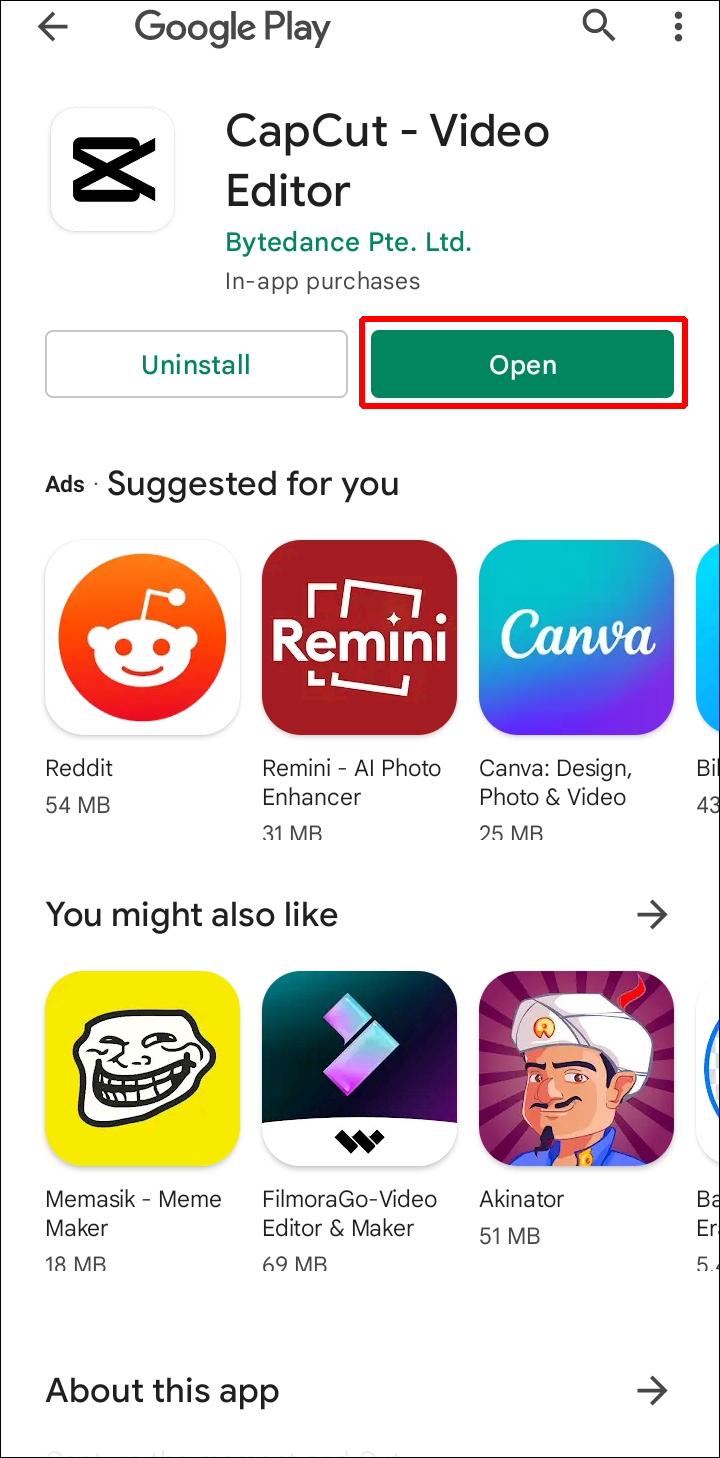The height and width of the screenshot is (1458, 720).
Task: Expand the You might also like section
Action: point(652,914)
